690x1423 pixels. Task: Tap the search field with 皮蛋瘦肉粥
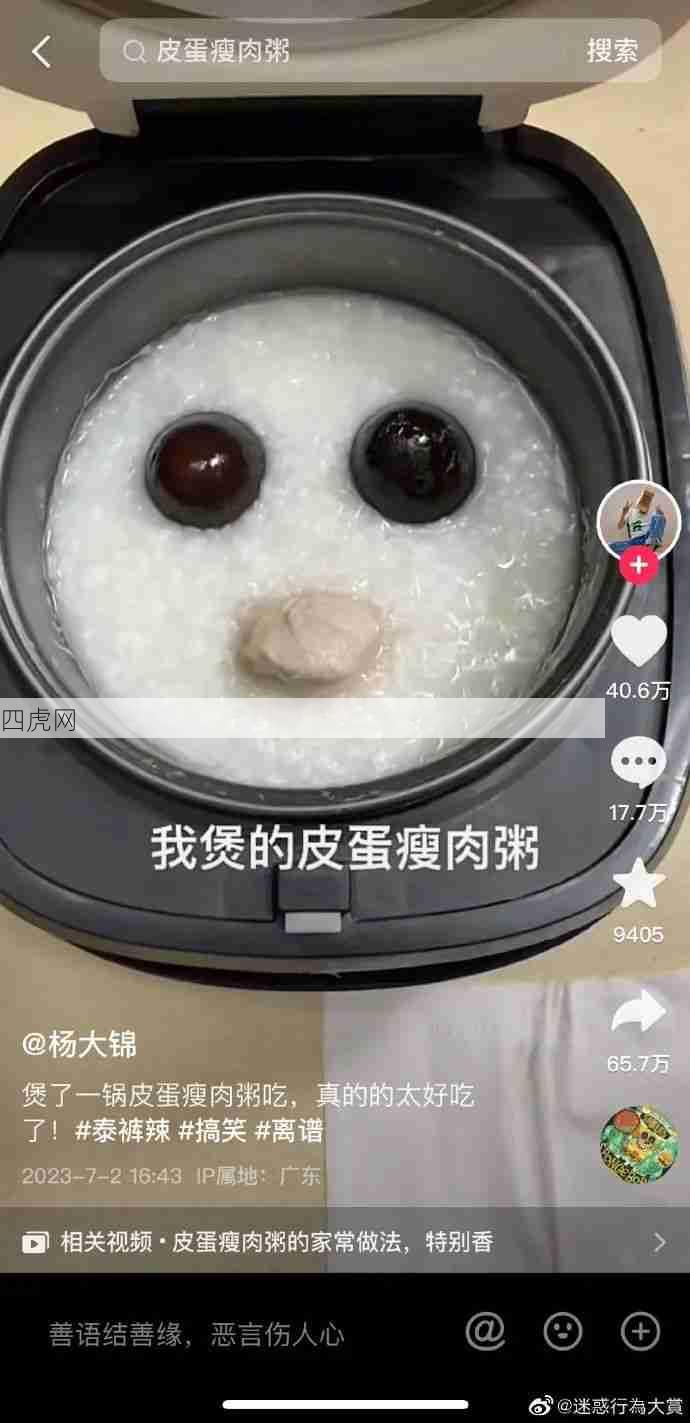tap(340, 52)
